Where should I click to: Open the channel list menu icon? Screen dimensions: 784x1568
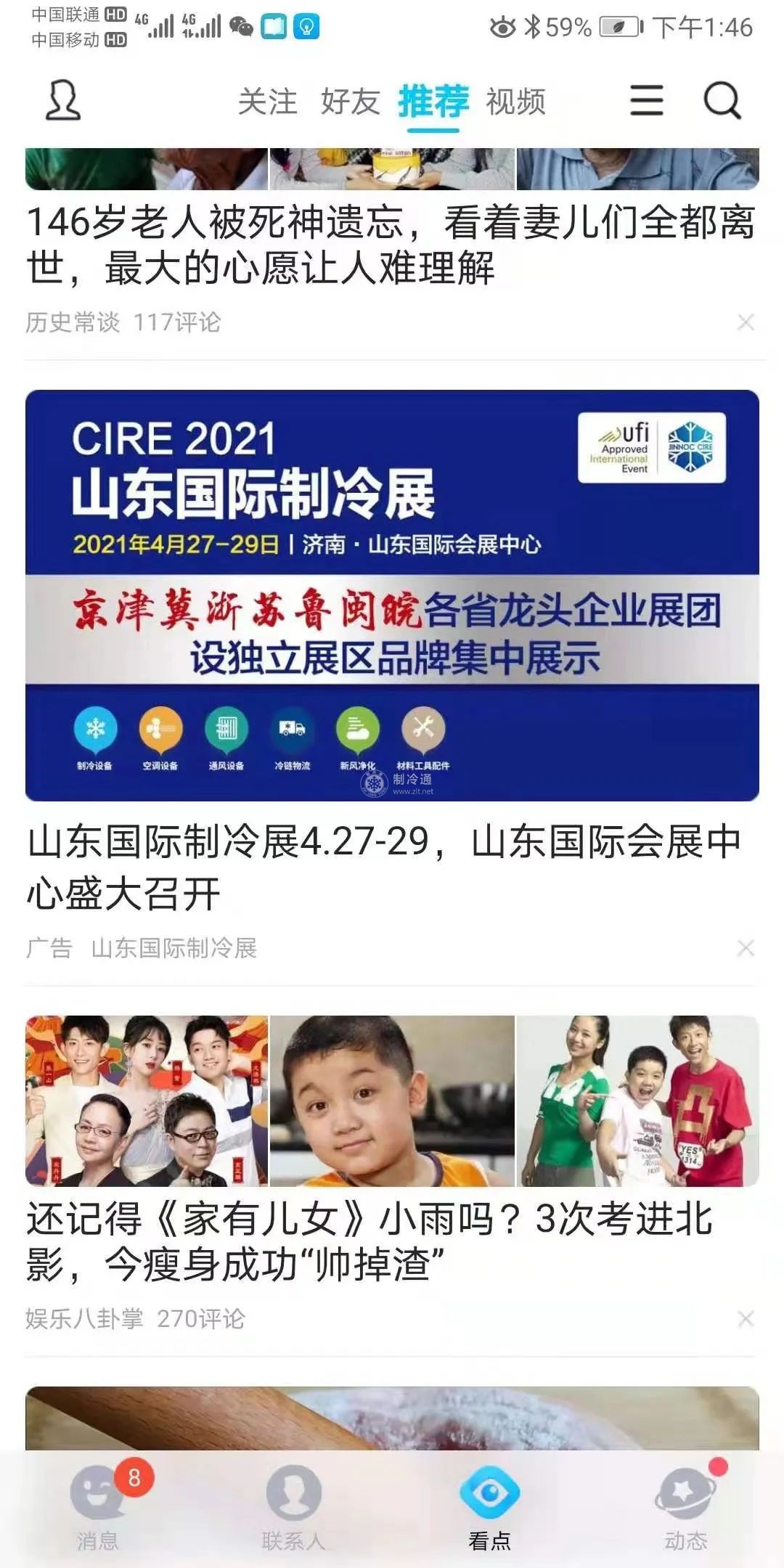click(x=646, y=100)
